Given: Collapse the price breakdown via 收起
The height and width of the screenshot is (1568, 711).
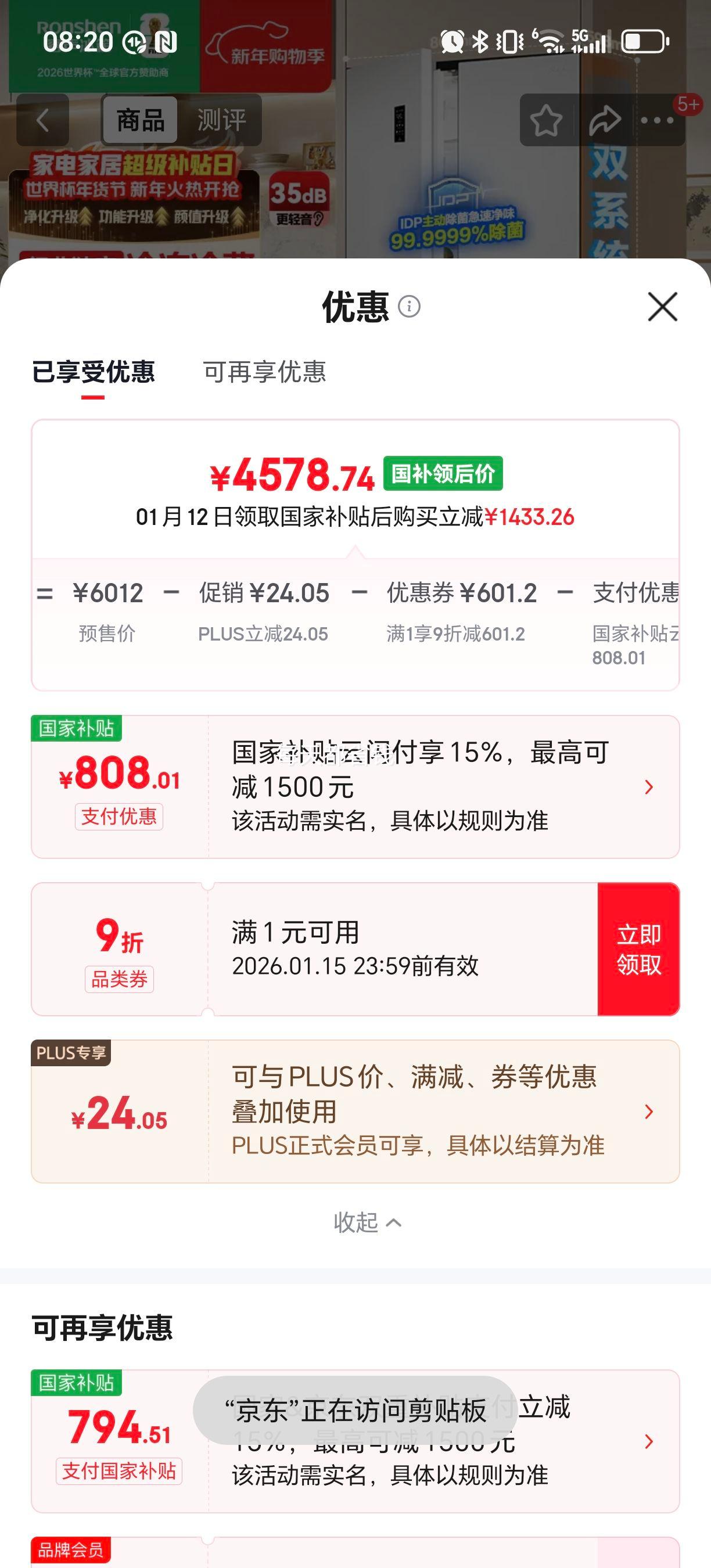Looking at the screenshot, I should click(x=365, y=1222).
